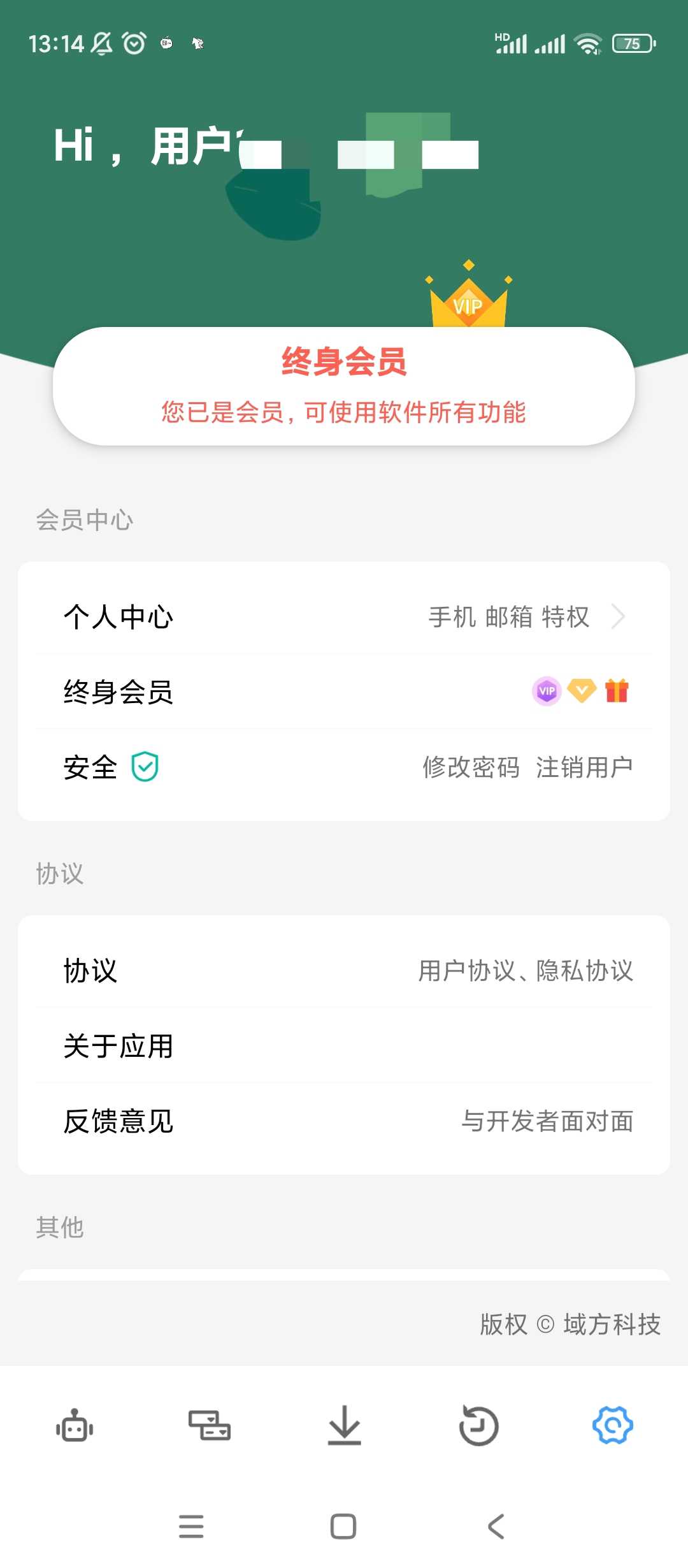Image resolution: width=688 pixels, height=1568 pixels.
Task: Tap 修改密码 in the security row
Action: pos(471,767)
